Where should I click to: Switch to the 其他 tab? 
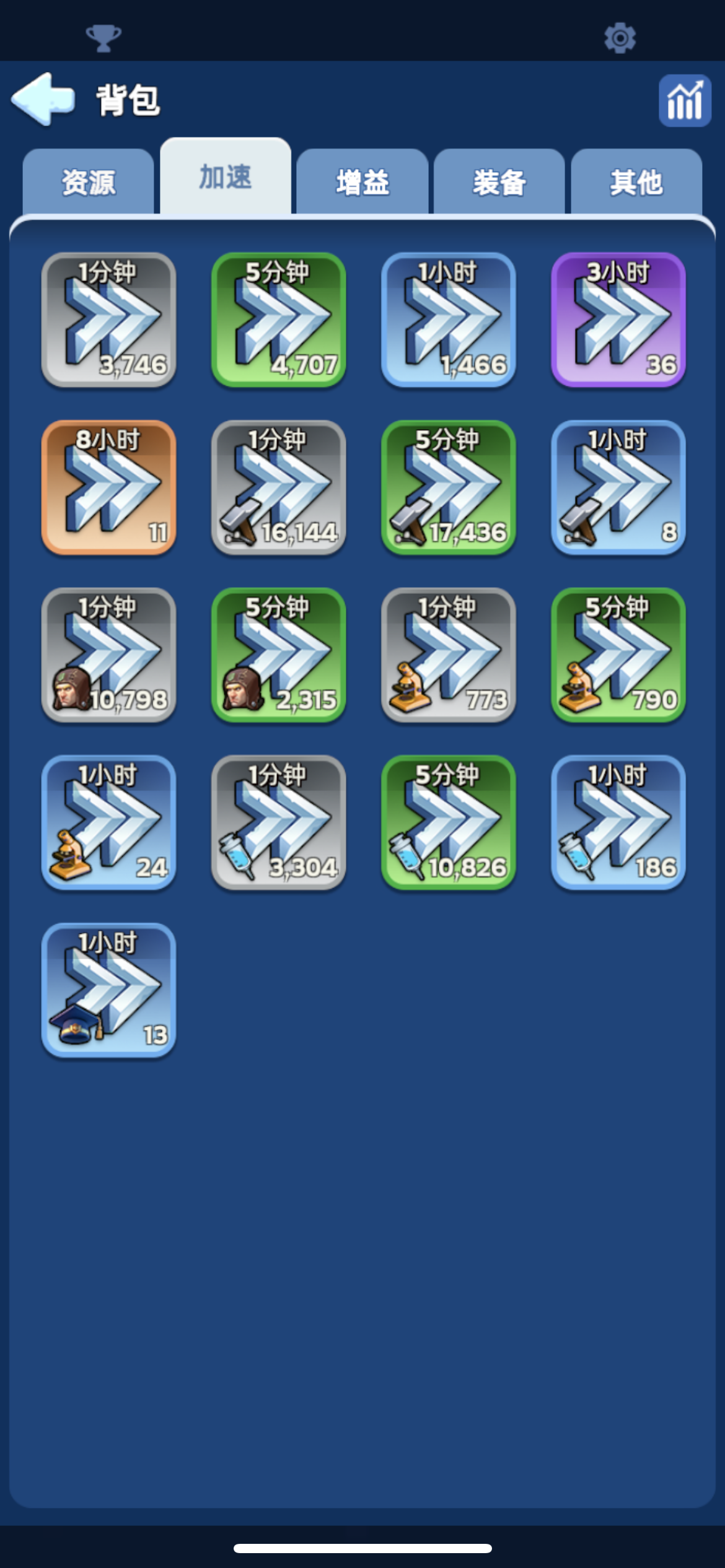coord(636,182)
